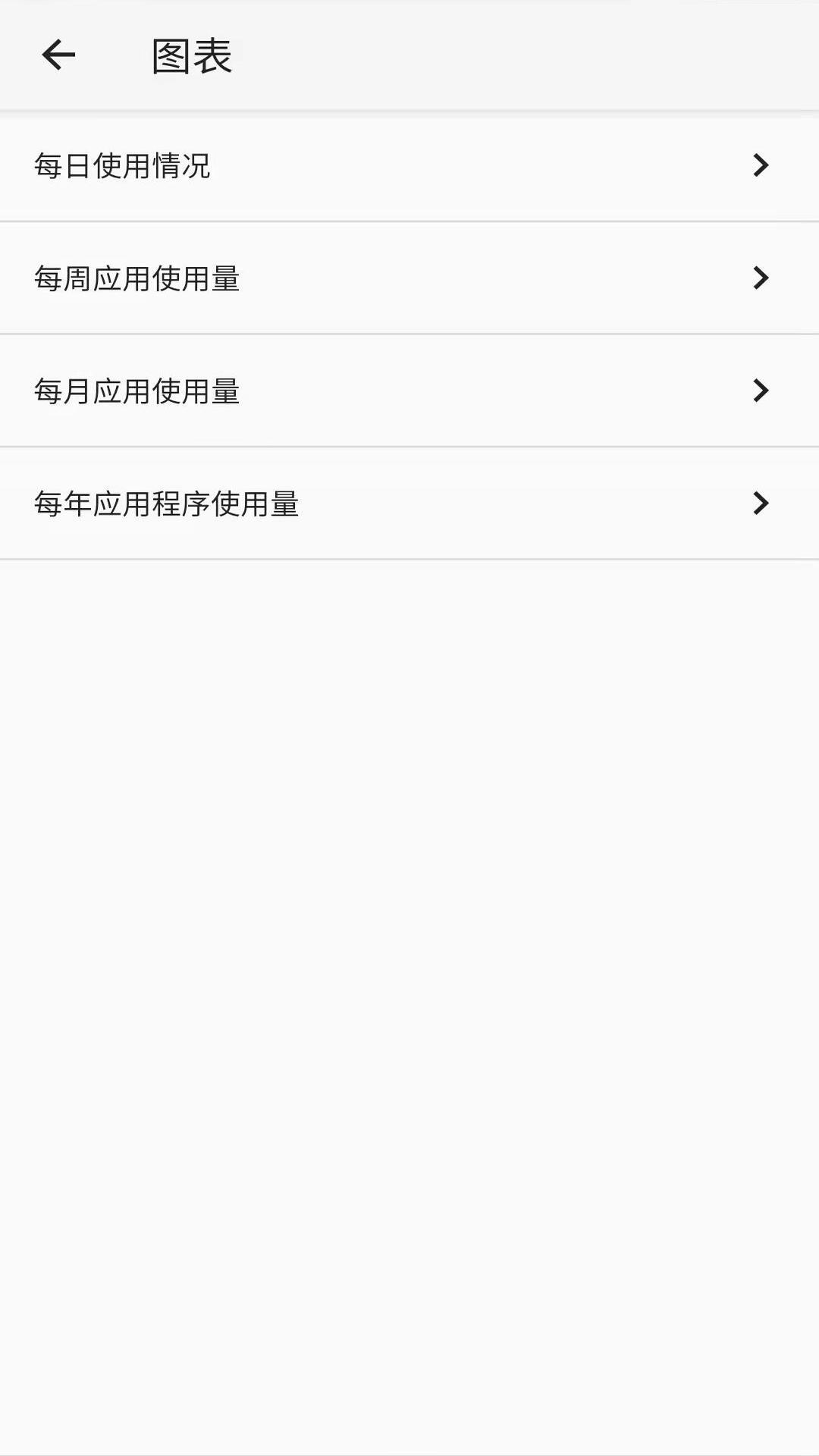Open the 每日使用情况 chart
The width and height of the screenshot is (819, 1456).
pos(409,165)
